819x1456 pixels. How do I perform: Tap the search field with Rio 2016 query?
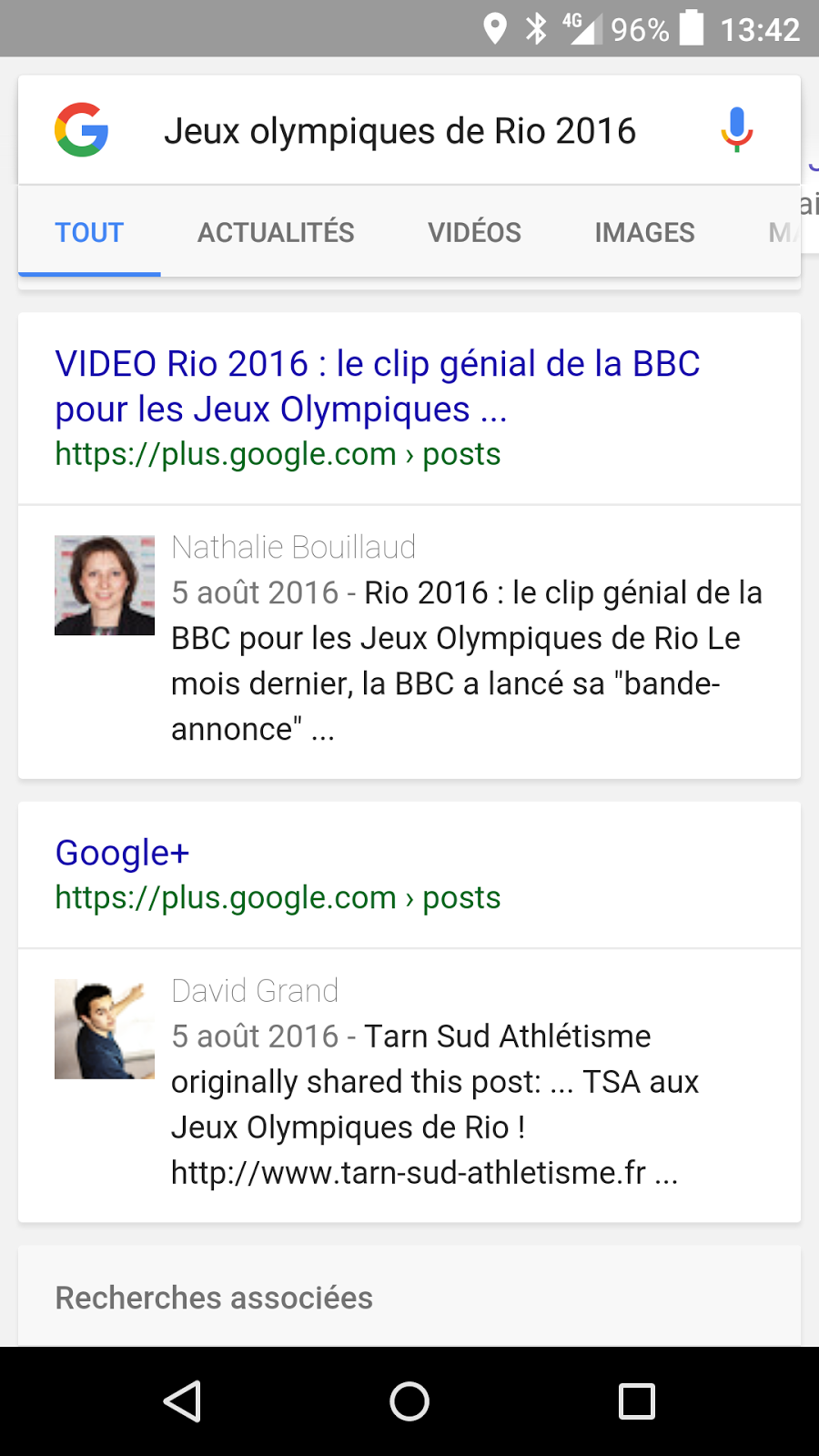[400, 132]
